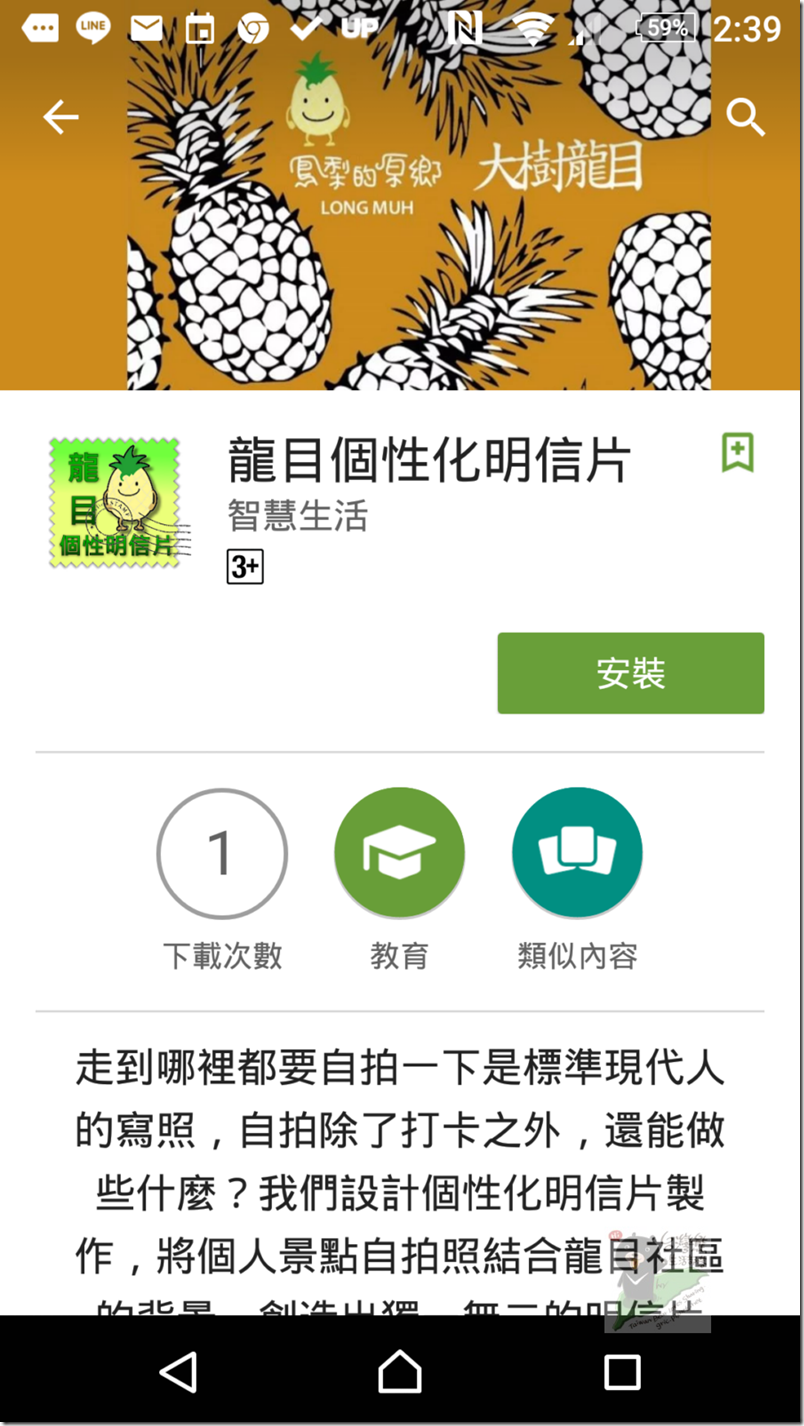
Task: View 類似內容 similar apps
Action: (x=577, y=853)
